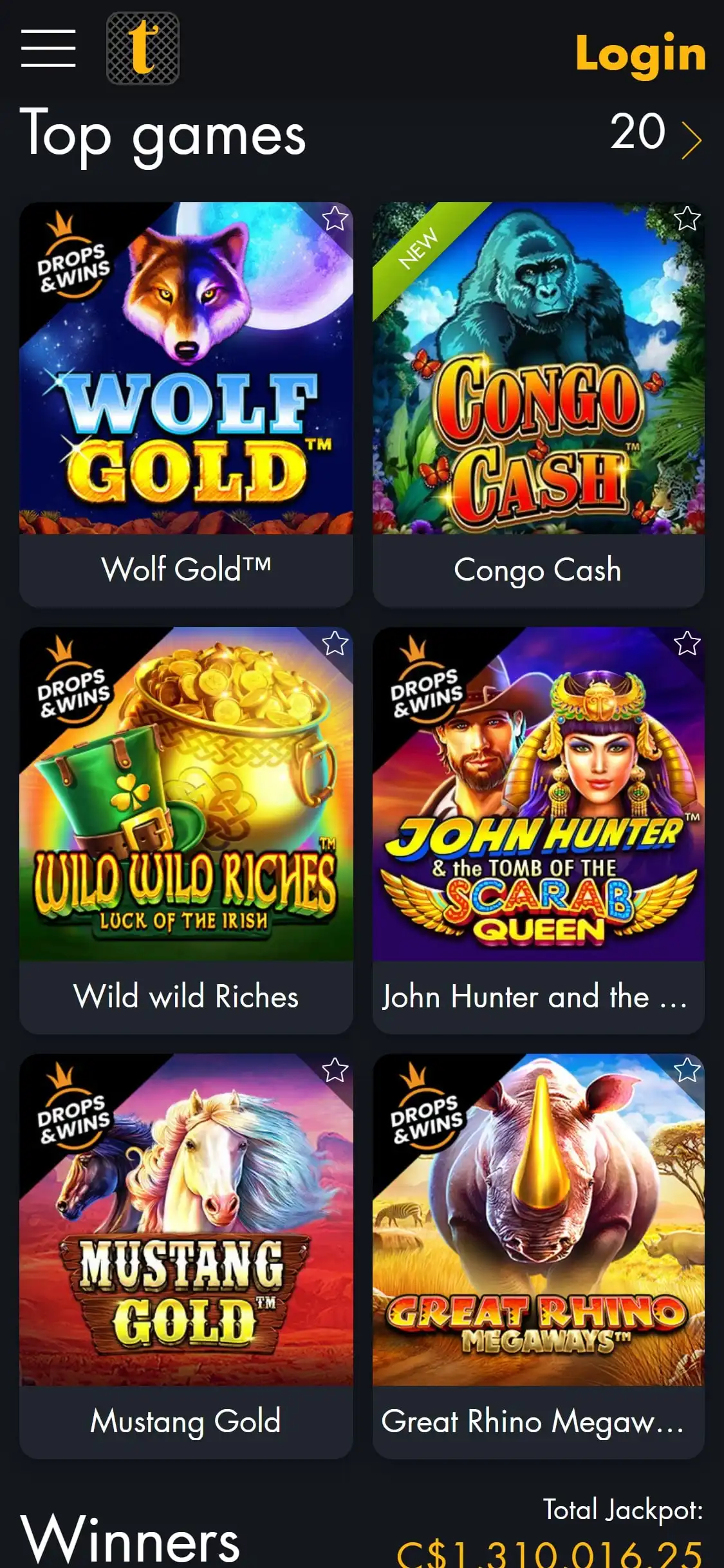724x1568 pixels.
Task: Open the Wolf Gold game
Action: [x=186, y=368]
